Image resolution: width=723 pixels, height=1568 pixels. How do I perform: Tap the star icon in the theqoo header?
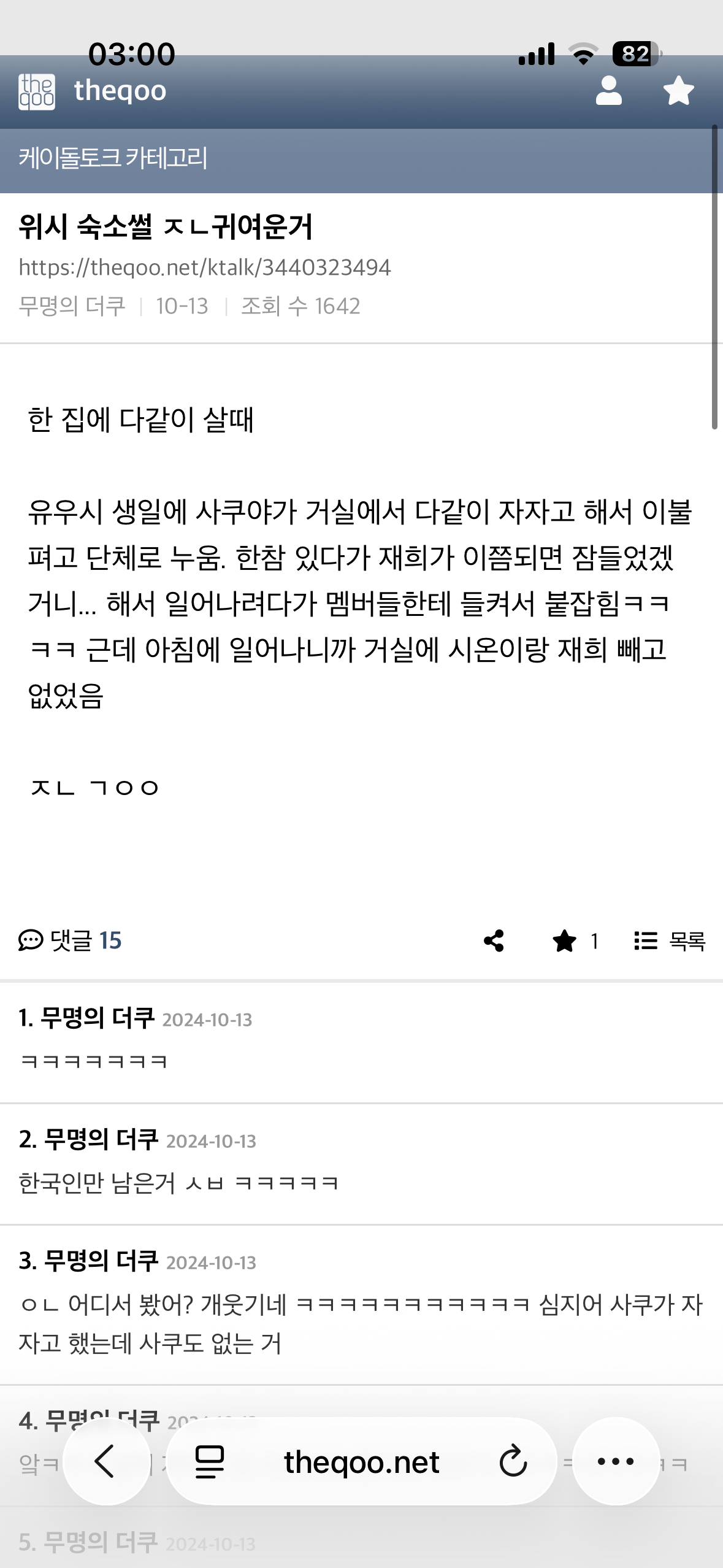tap(678, 91)
